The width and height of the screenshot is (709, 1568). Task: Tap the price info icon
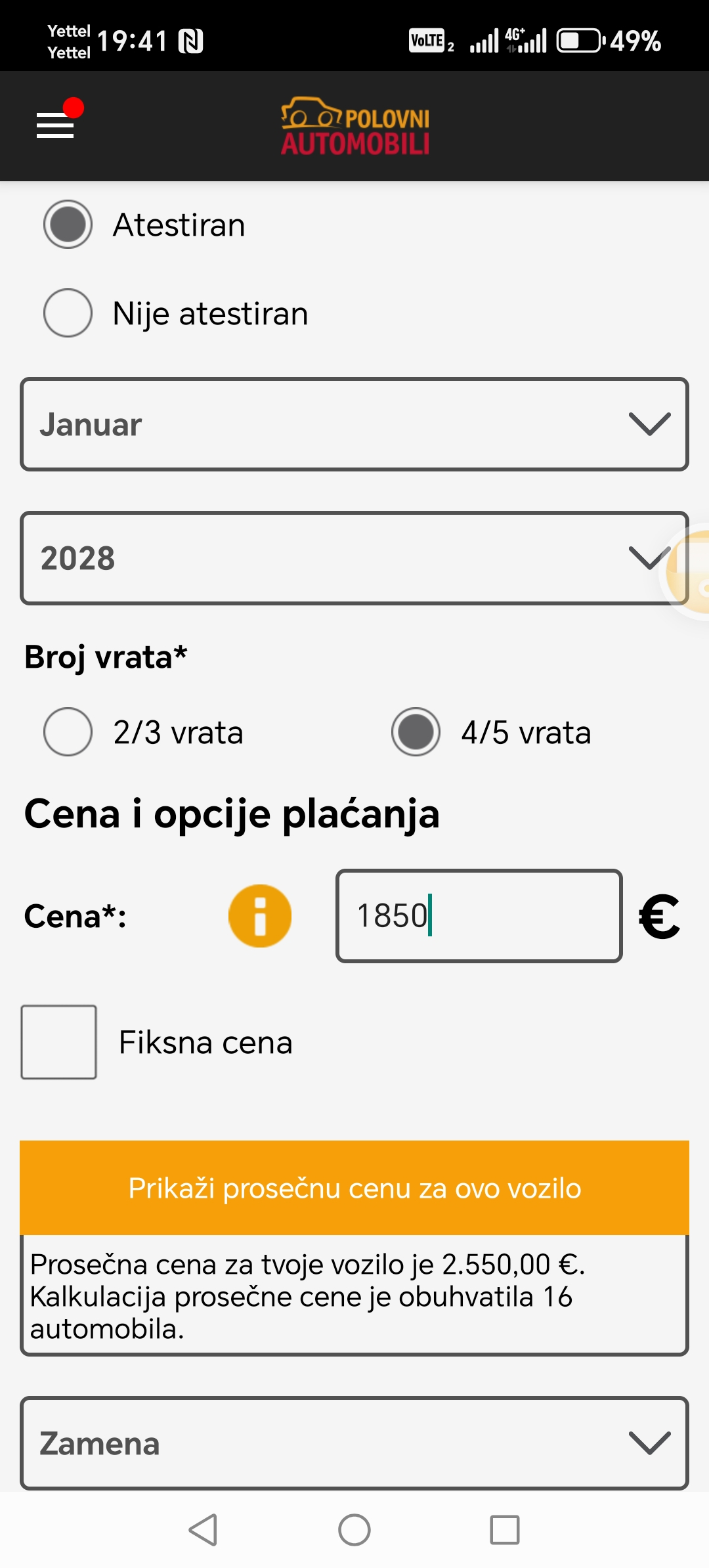pyautogui.click(x=260, y=916)
